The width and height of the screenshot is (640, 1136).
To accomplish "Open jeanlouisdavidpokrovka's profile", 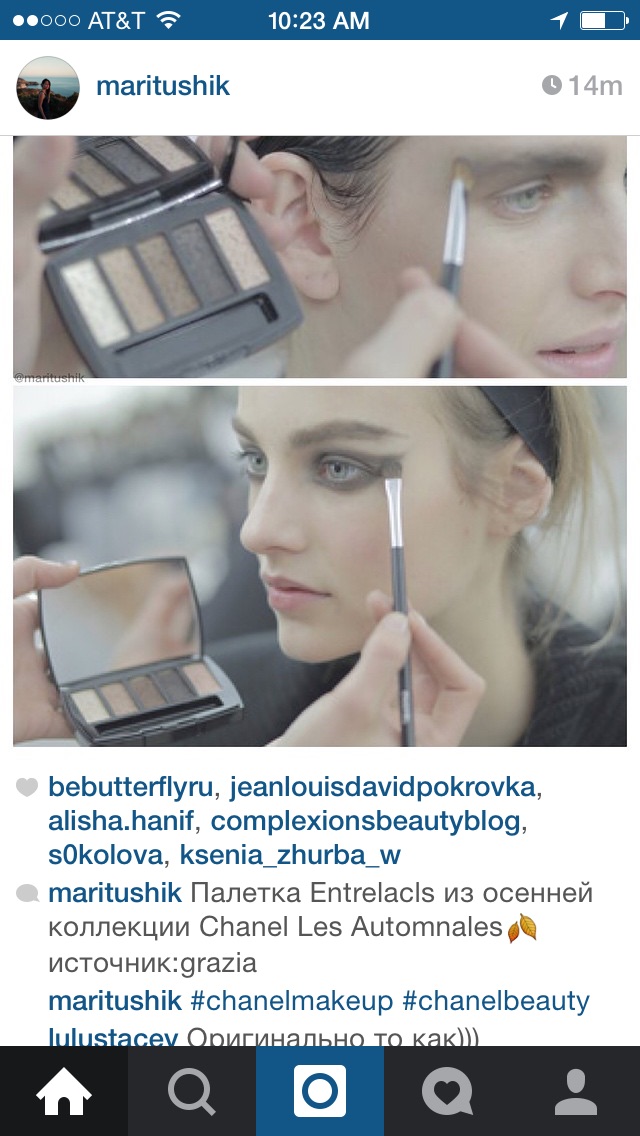I will pos(382,788).
